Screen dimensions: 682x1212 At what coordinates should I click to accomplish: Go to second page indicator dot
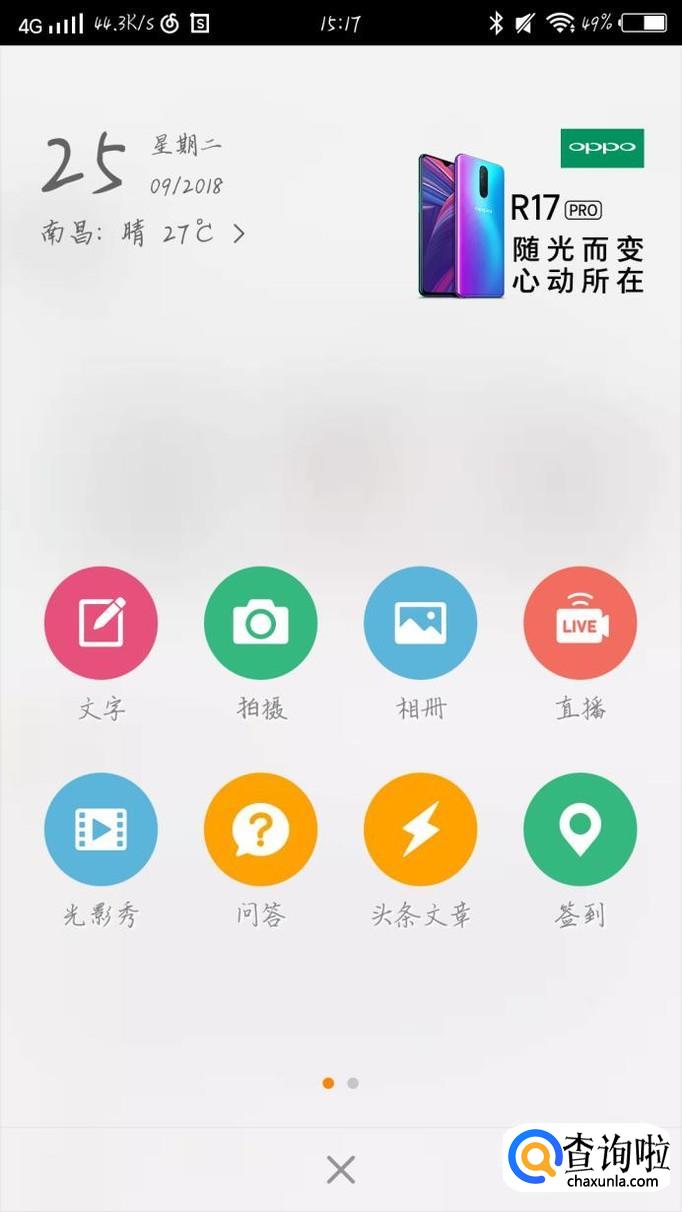[353, 1083]
